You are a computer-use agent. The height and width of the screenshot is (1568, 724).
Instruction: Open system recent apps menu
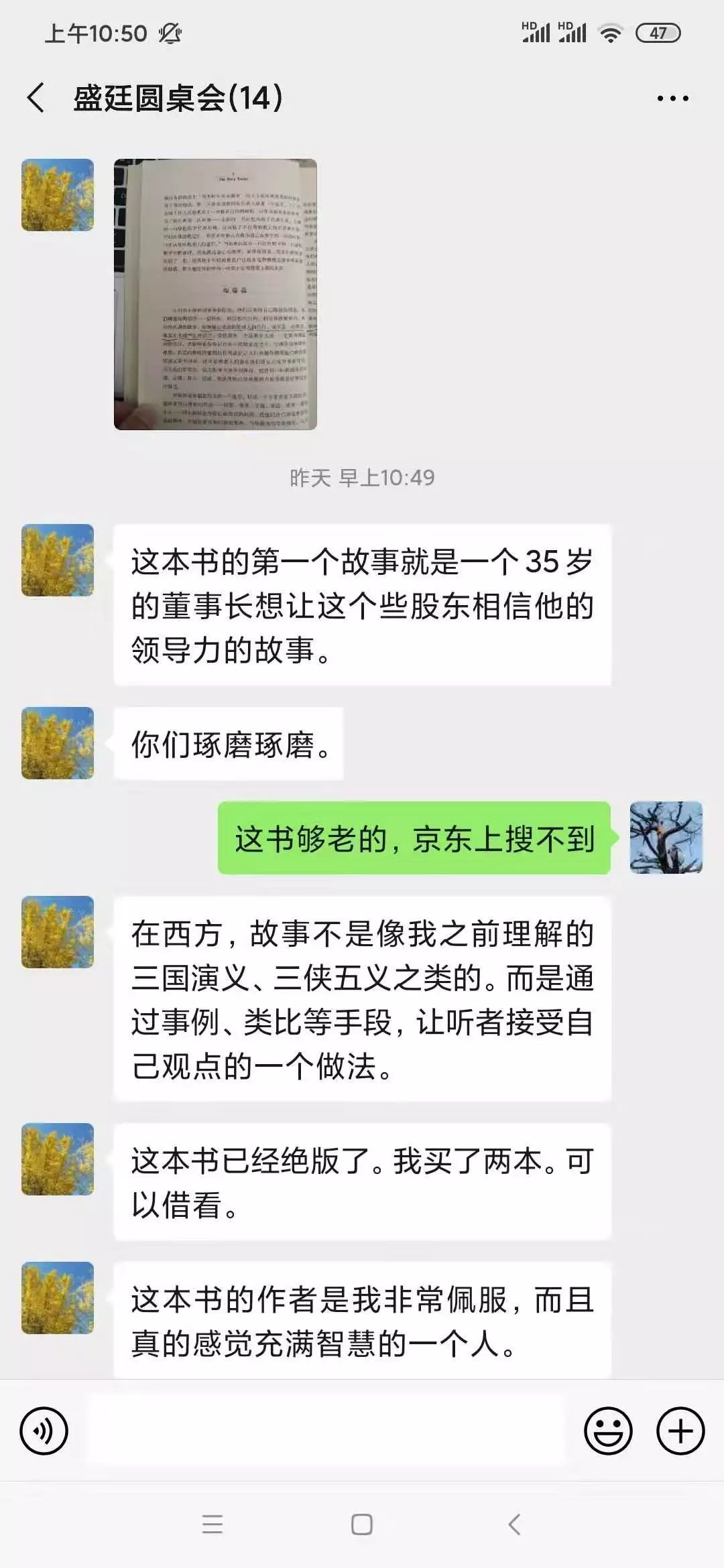[x=212, y=1524]
